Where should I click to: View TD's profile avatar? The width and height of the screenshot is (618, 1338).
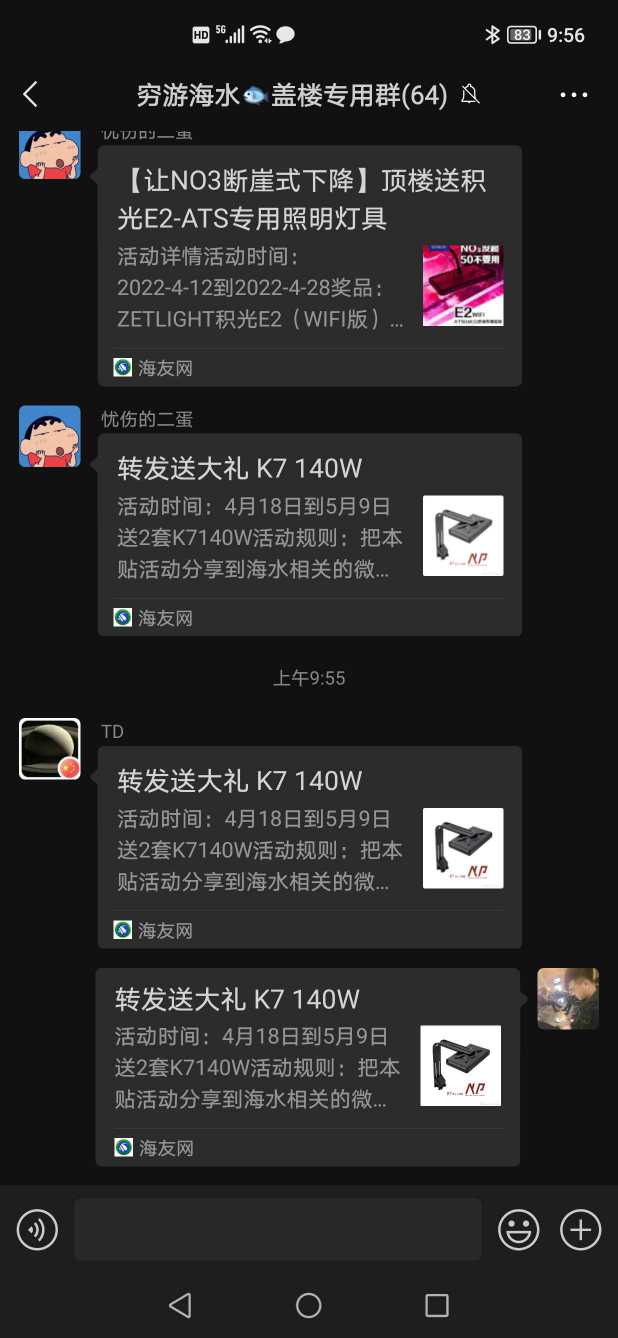50,749
